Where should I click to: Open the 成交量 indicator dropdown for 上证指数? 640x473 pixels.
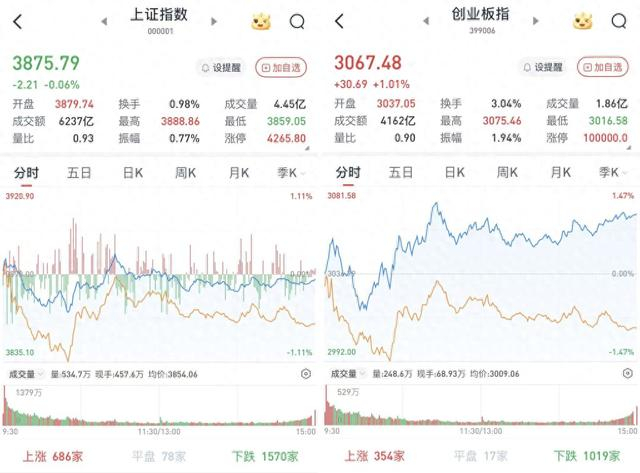tap(27, 374)
